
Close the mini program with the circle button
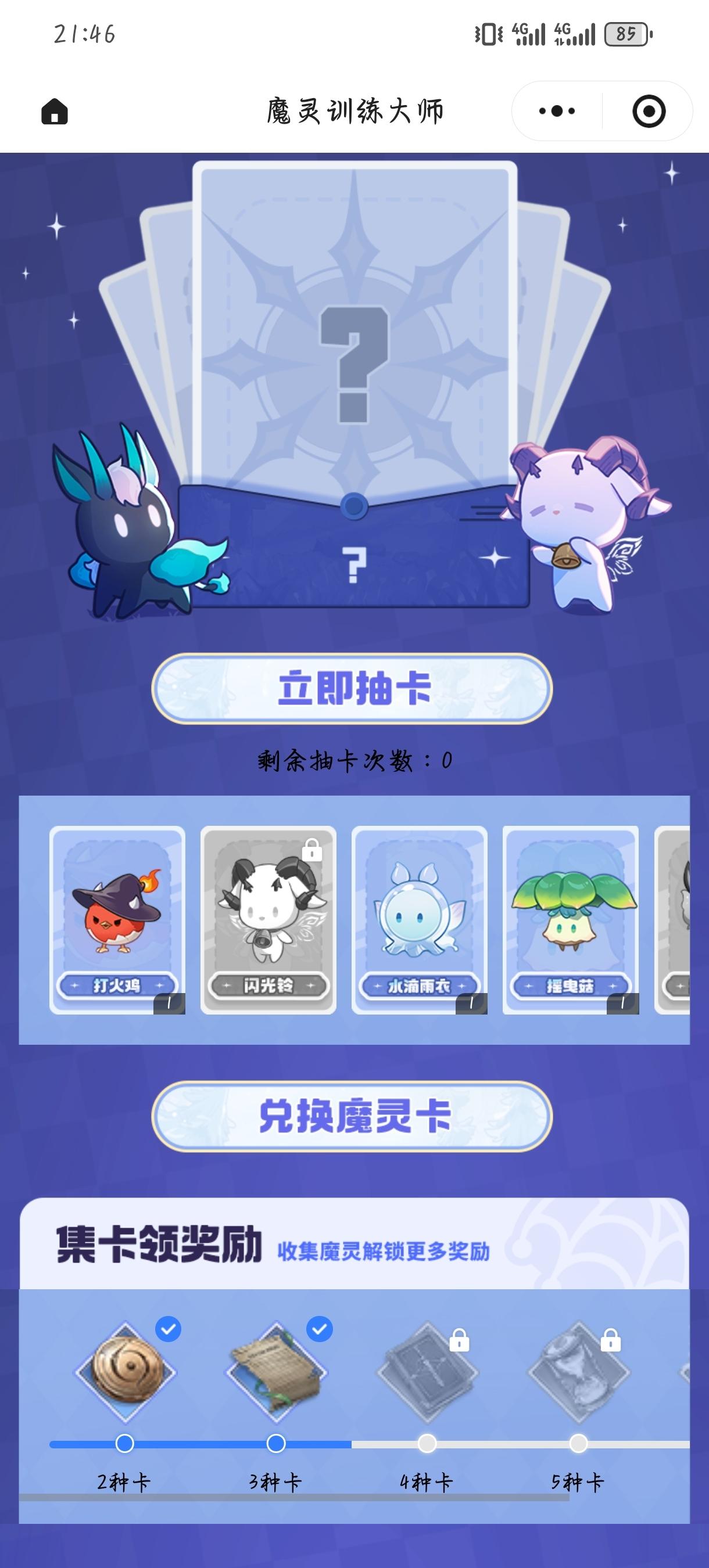click(649, 112)
